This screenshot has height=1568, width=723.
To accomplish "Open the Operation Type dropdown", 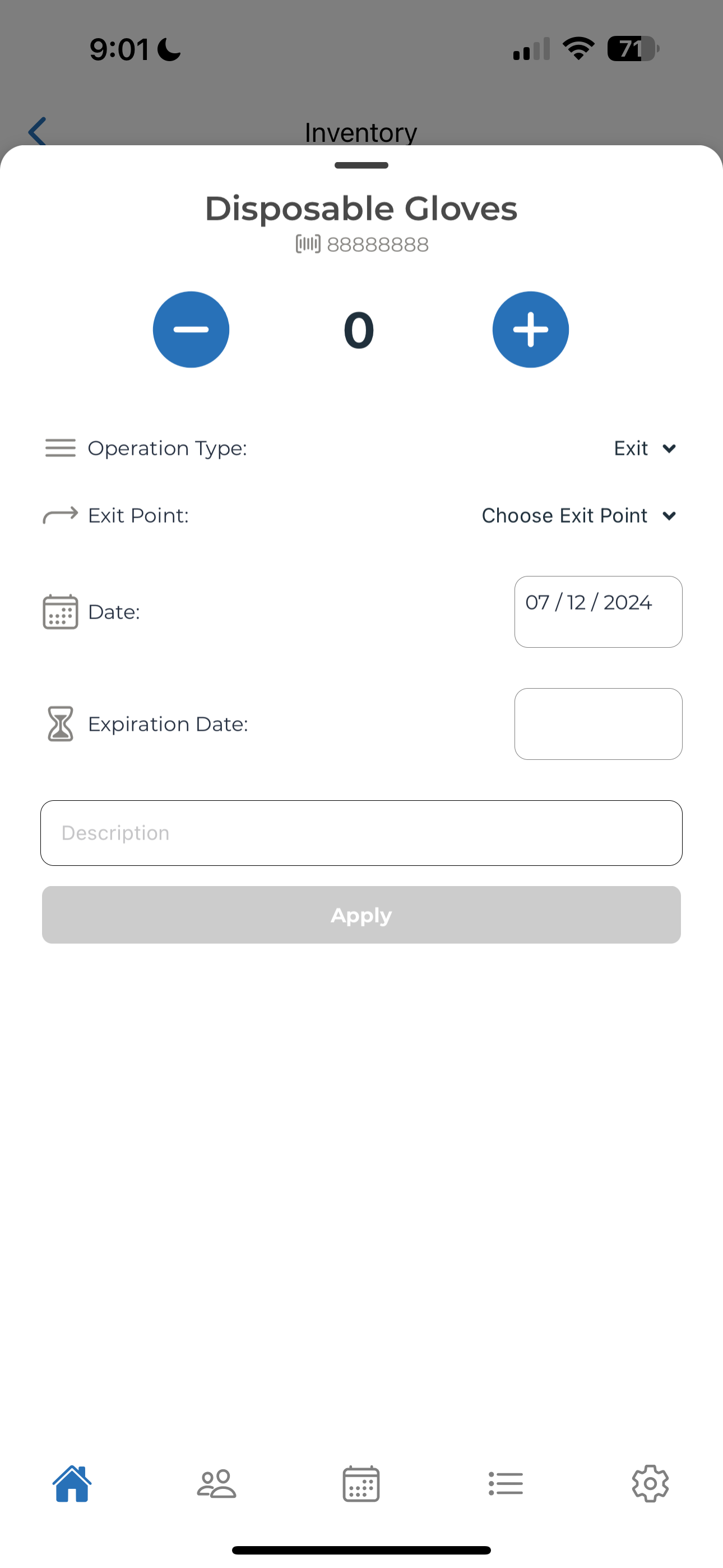I will [645, 449].
